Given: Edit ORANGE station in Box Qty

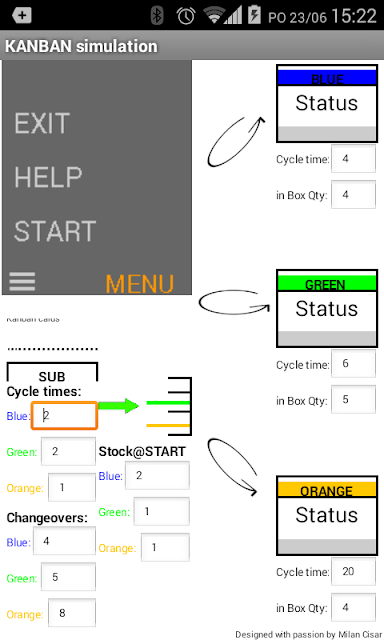Looking at the screenshot, I should pos(353,607).
